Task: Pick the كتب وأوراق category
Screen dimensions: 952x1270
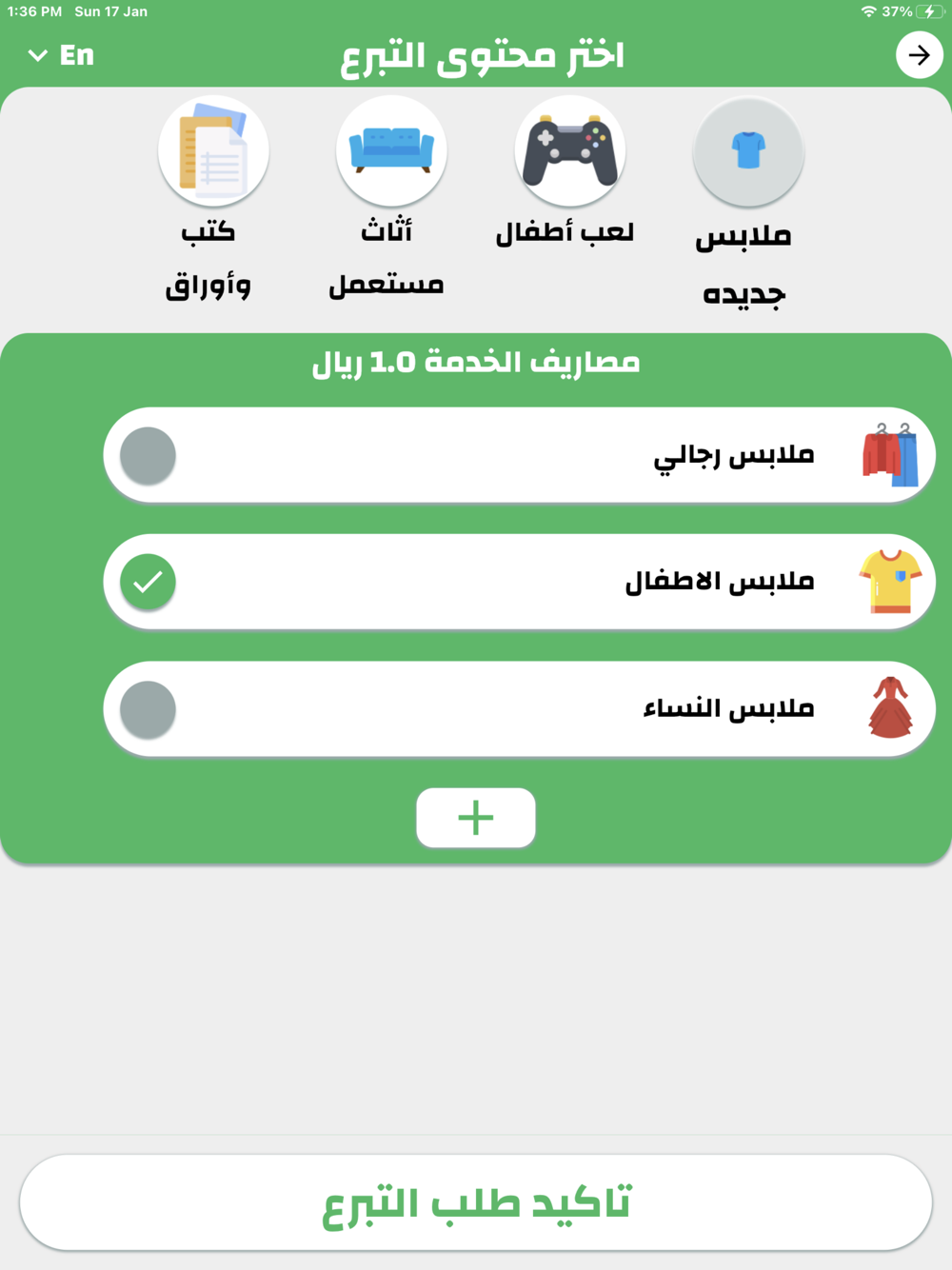Action: point(213,152)
